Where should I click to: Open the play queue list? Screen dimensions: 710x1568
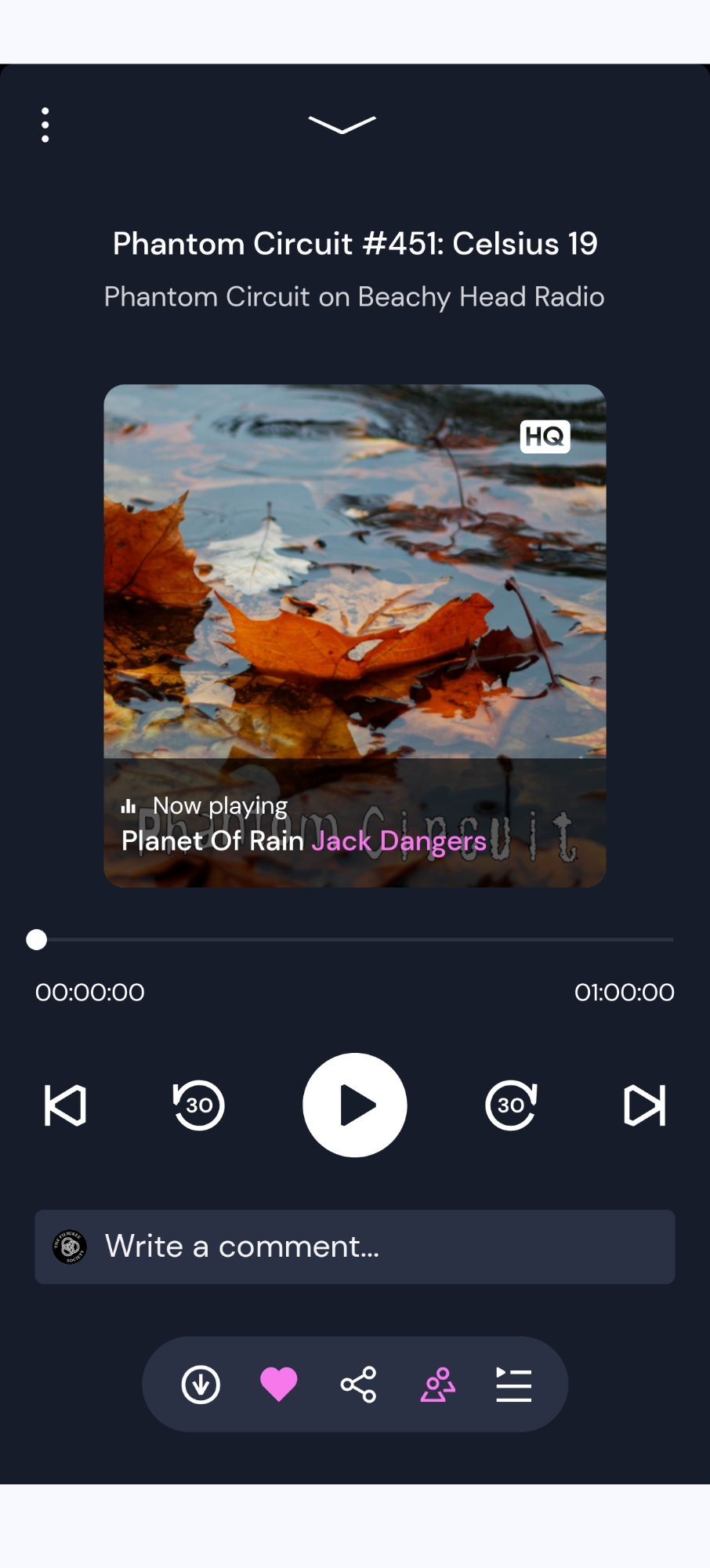pyautogui.click(x=514, y=1385)
